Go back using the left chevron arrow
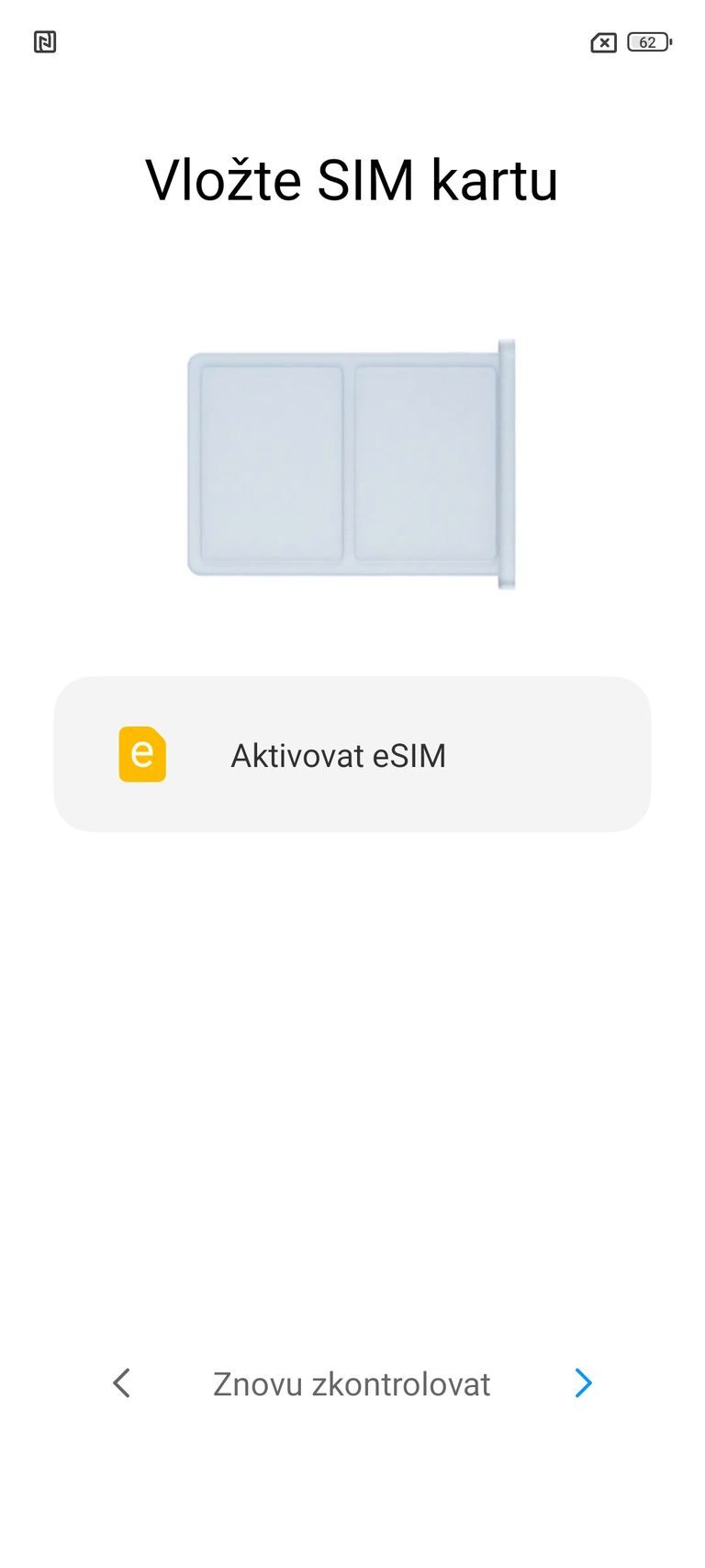The image size is (705, 1568). 122,1383
